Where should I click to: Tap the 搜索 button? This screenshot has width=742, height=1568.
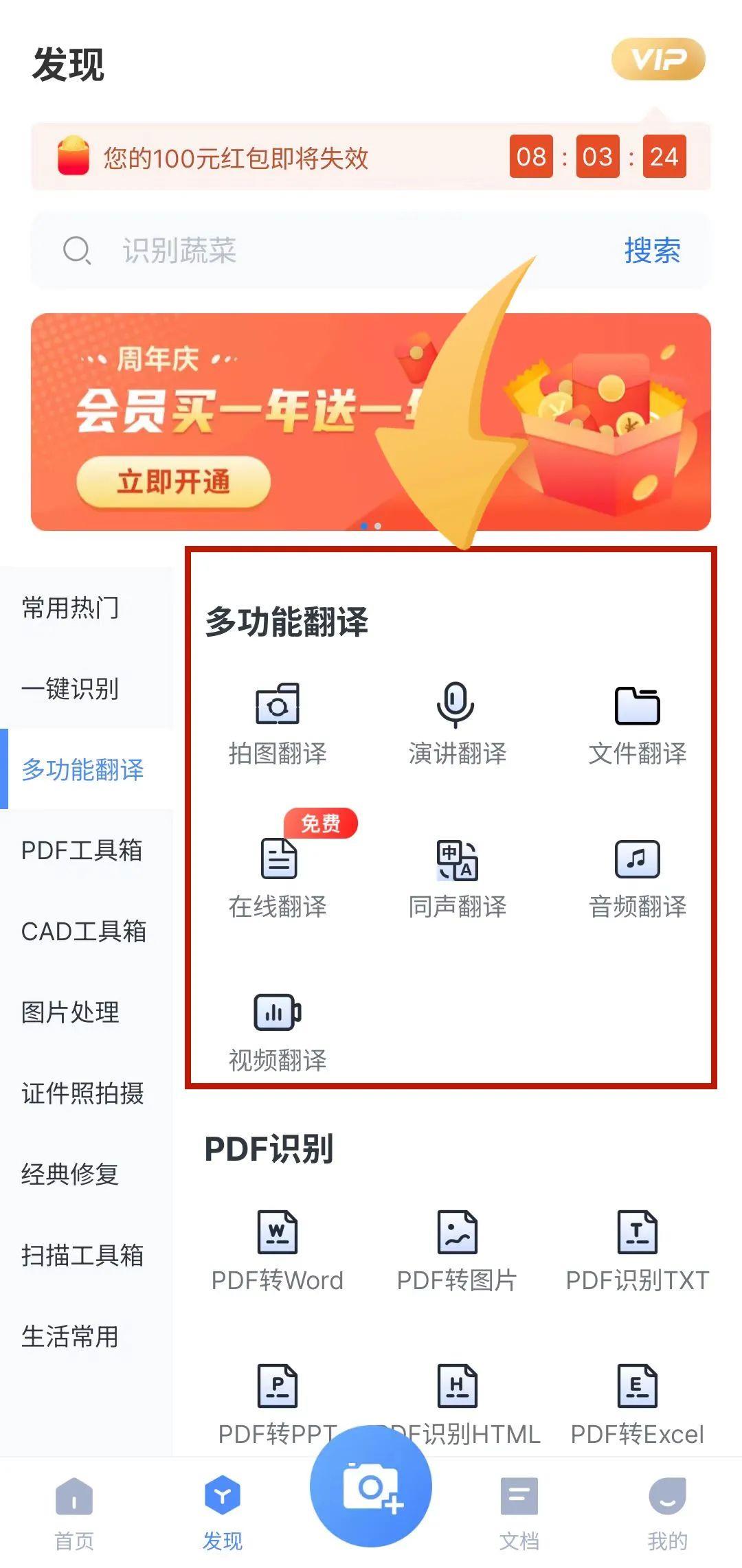pos(651,251)
